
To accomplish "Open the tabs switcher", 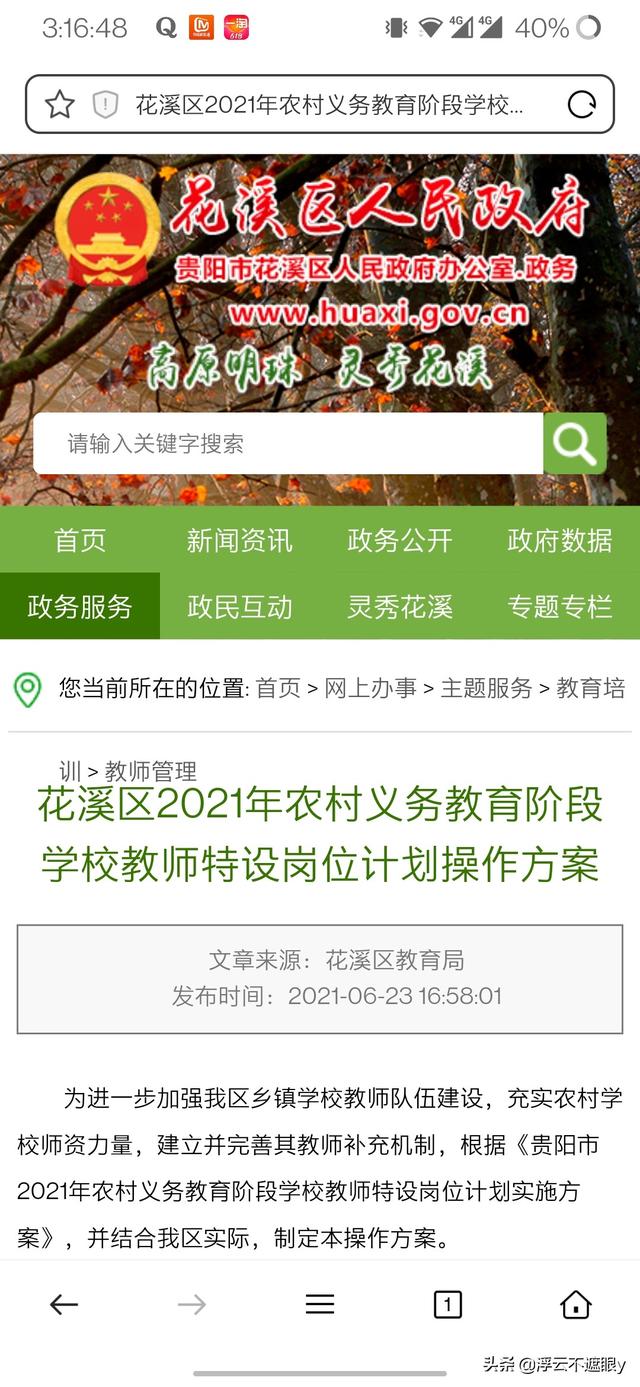I will pyautogui.click(x=447, y=1304).
